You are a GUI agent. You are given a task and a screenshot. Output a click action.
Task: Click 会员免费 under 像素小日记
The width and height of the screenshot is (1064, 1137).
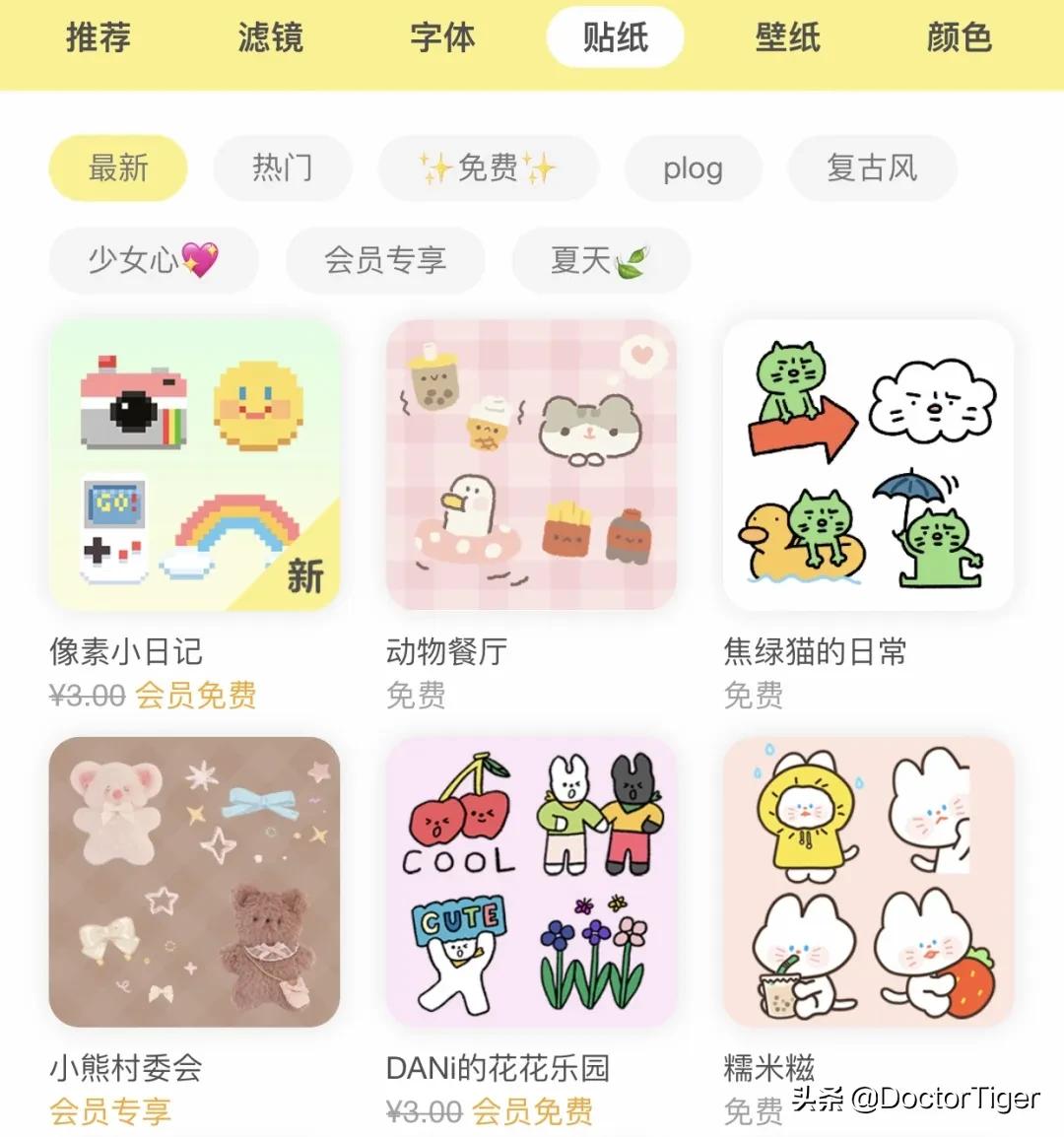coord(202,697)
